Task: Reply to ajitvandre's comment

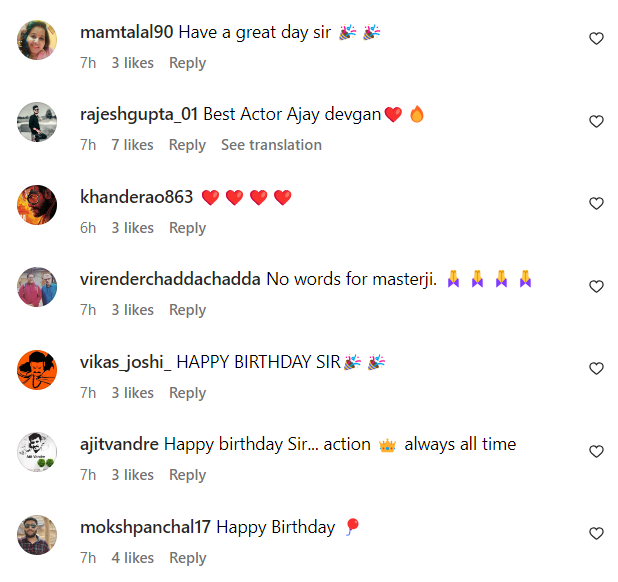Action: (187, 475)
